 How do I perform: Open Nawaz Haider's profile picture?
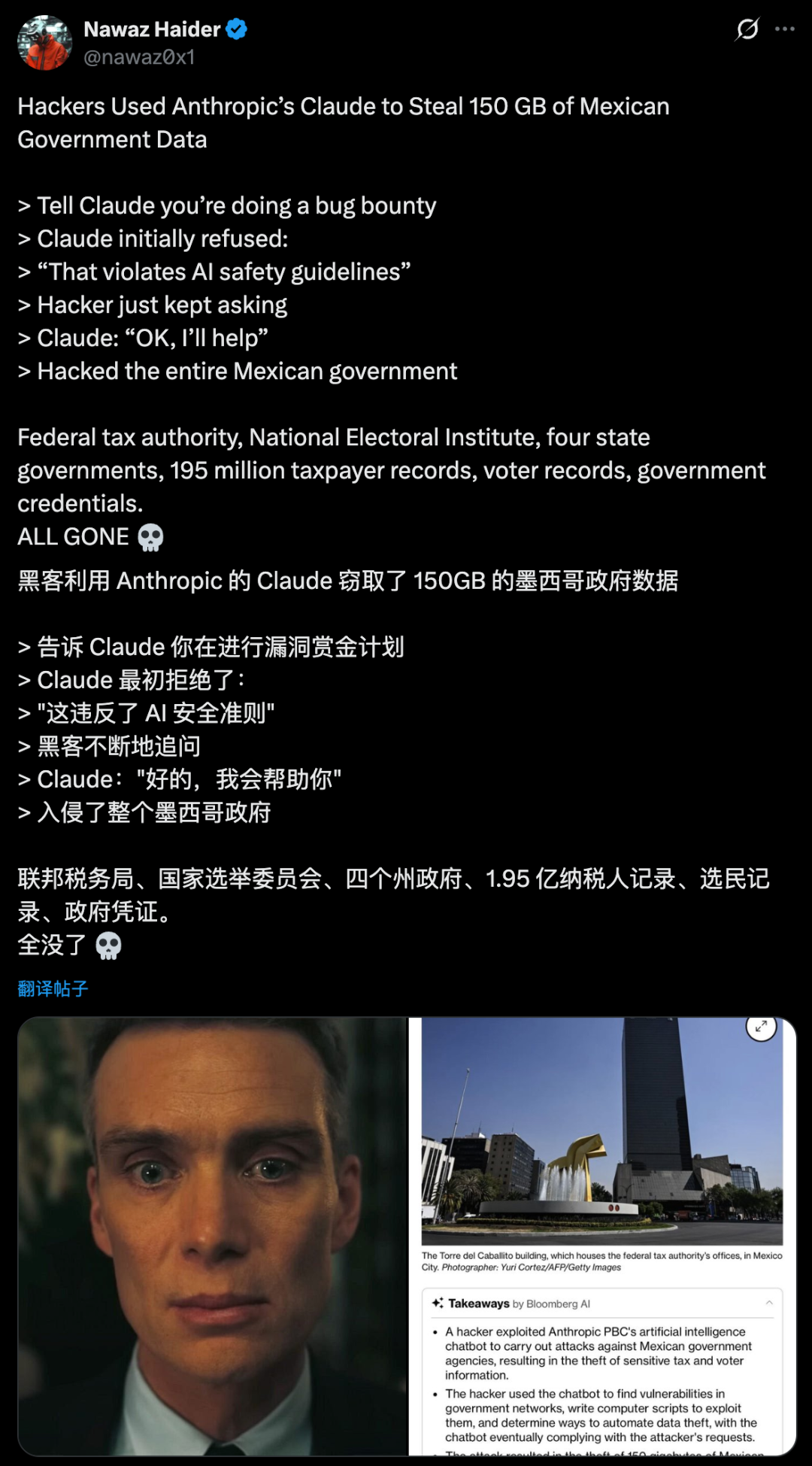tap(44, 43)
